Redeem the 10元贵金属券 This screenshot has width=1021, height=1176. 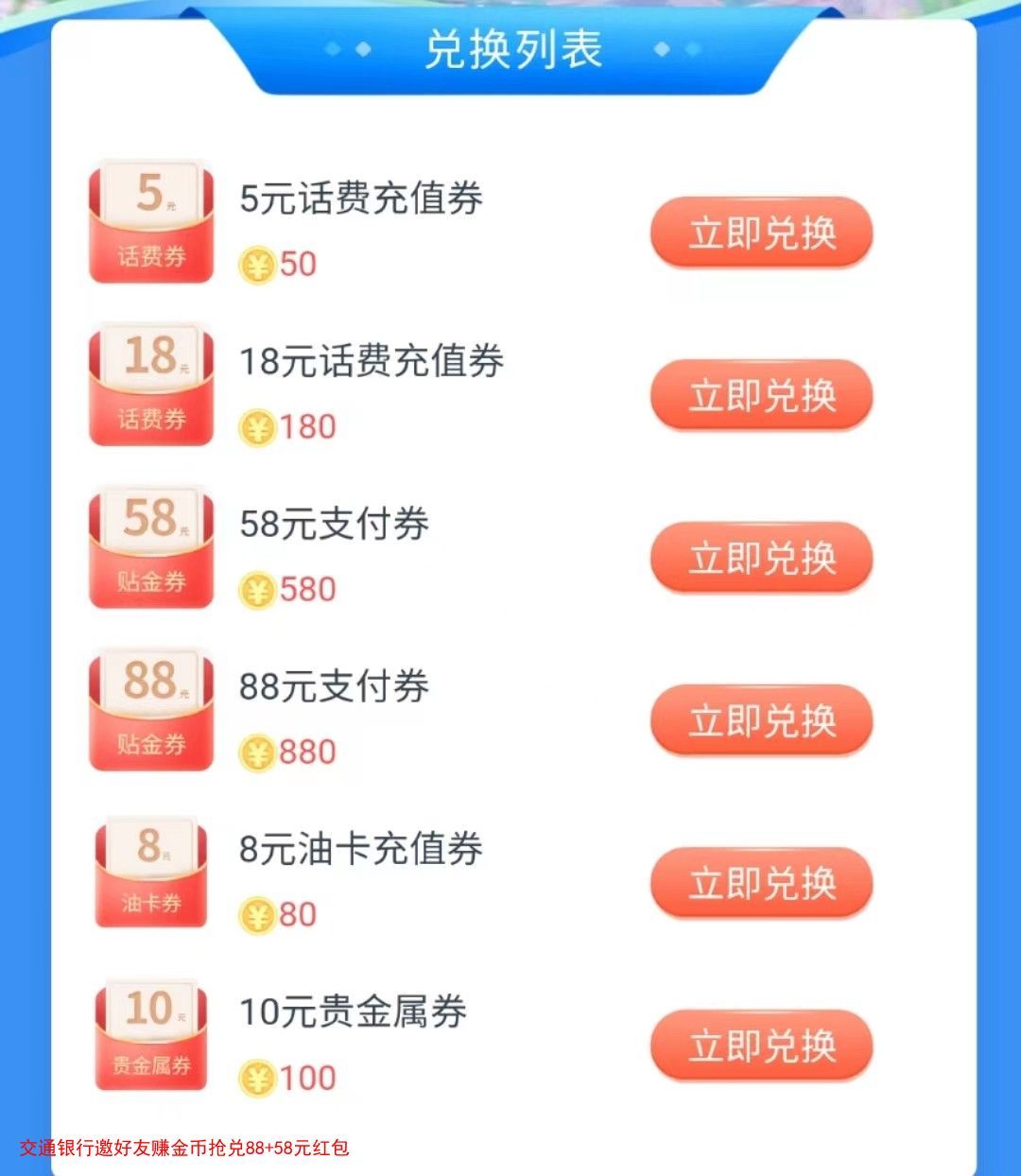tap(761, 1046)
